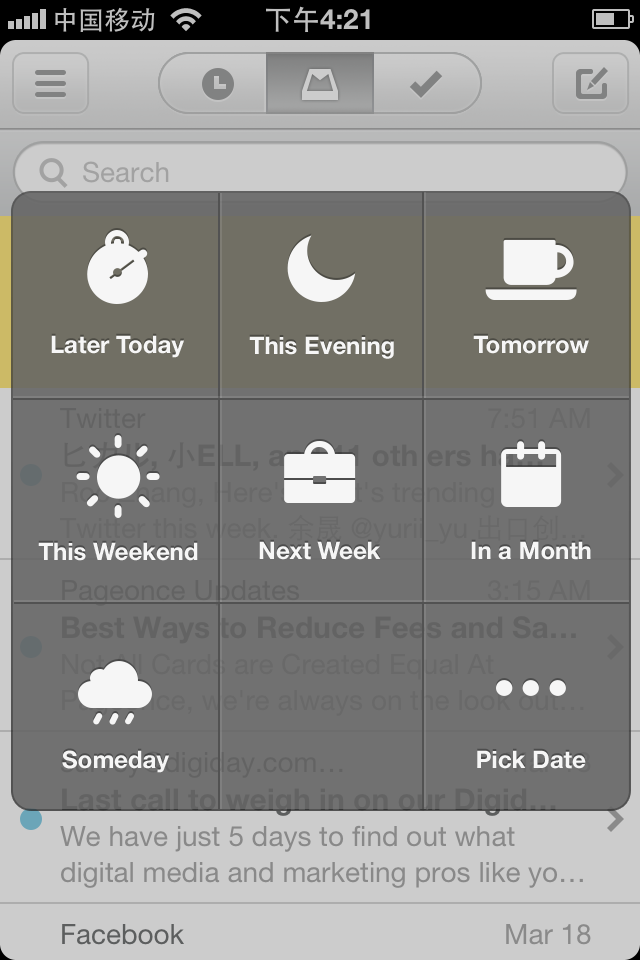Snooze the email until Later Today
640x960 pixels.
click(117, 295)
